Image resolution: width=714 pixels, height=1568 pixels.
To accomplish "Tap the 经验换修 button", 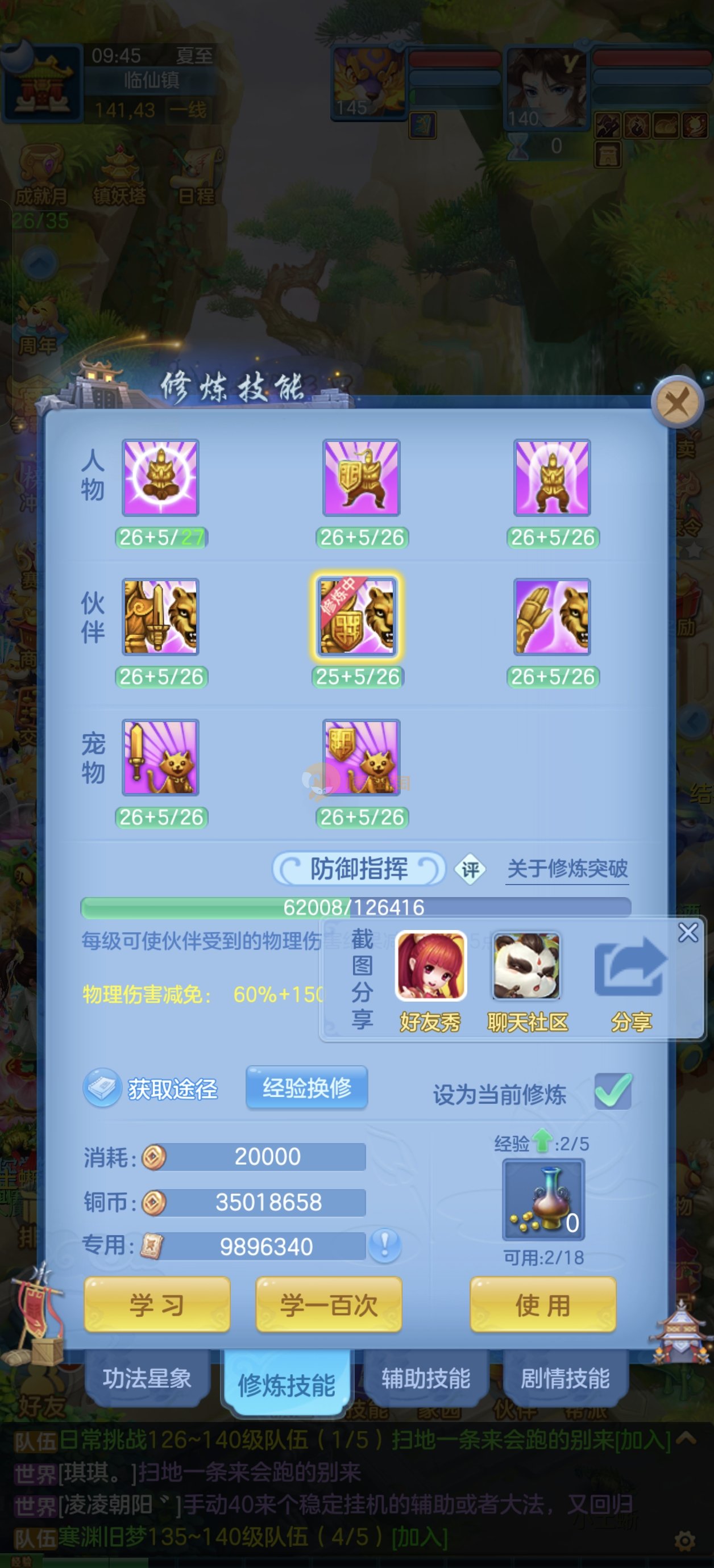I will click(306, 1087).
